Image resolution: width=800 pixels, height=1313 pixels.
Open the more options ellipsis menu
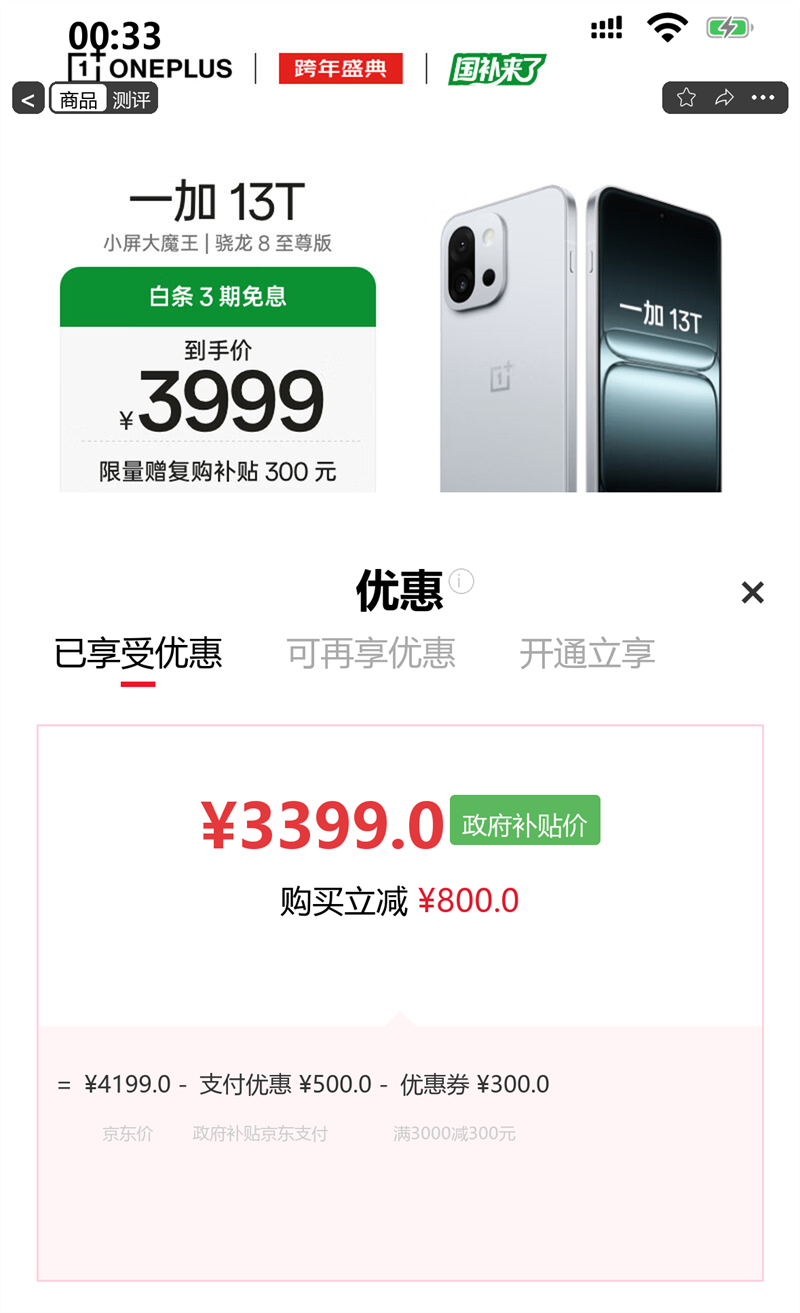tap(763, 97)
